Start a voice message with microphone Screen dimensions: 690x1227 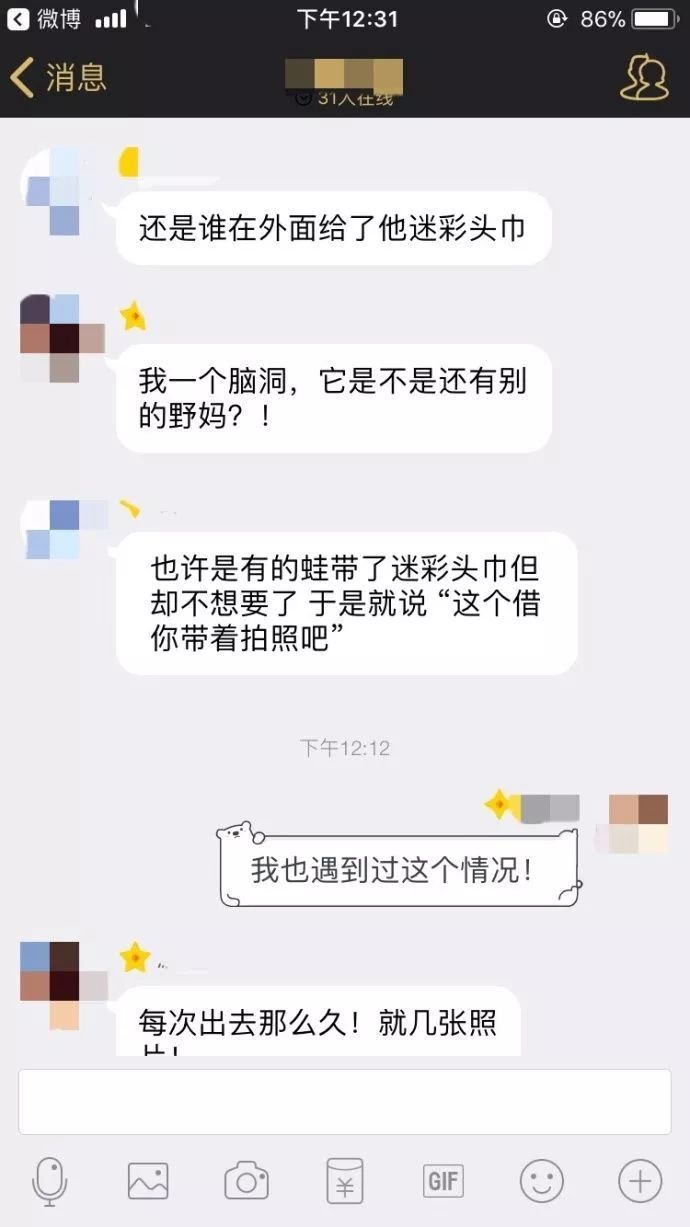[49, 1182]
